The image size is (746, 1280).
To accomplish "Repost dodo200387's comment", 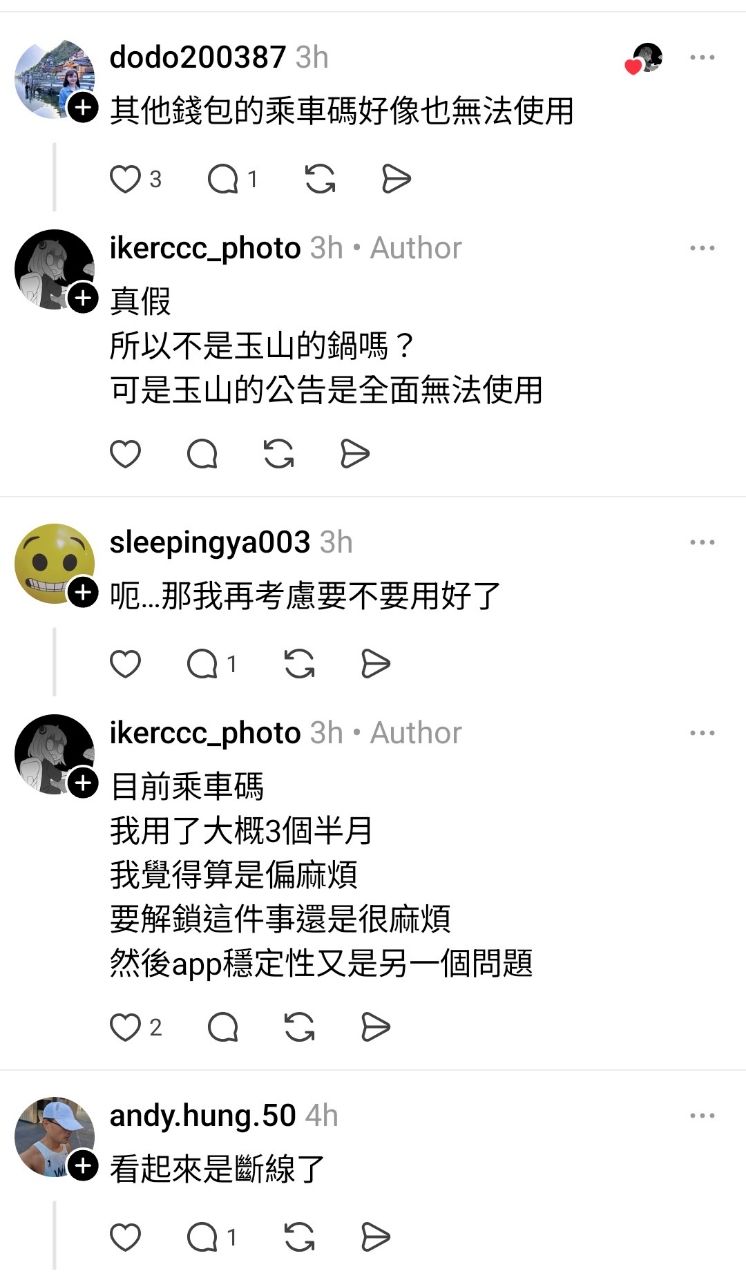I will [319, 179].
